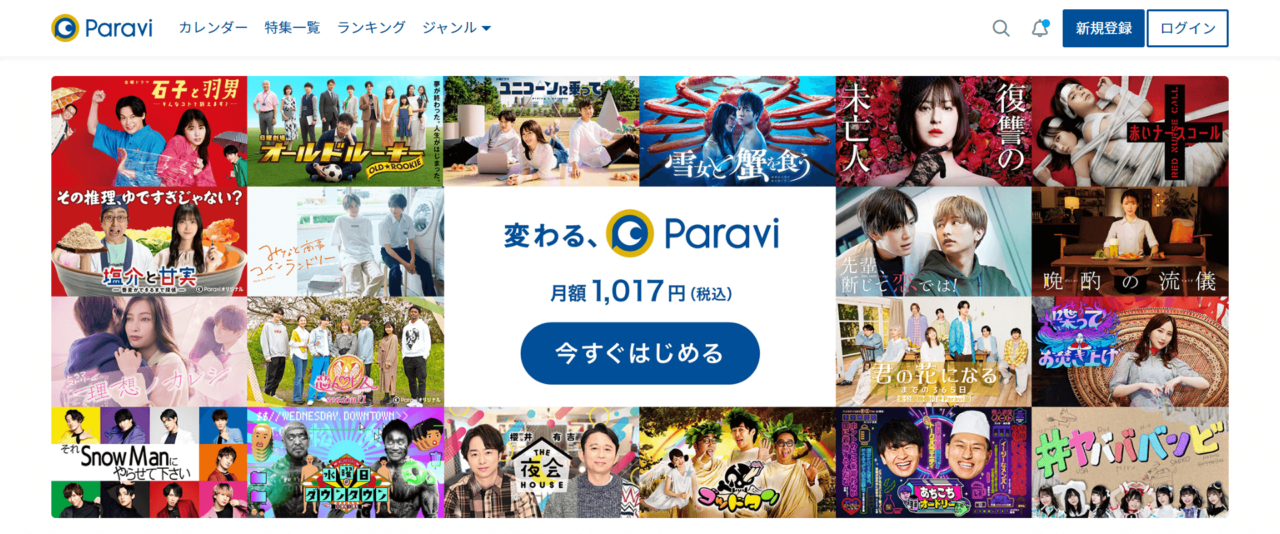
Task: Tap the 新規登録 sign-up button
Action: (1103, 28)
